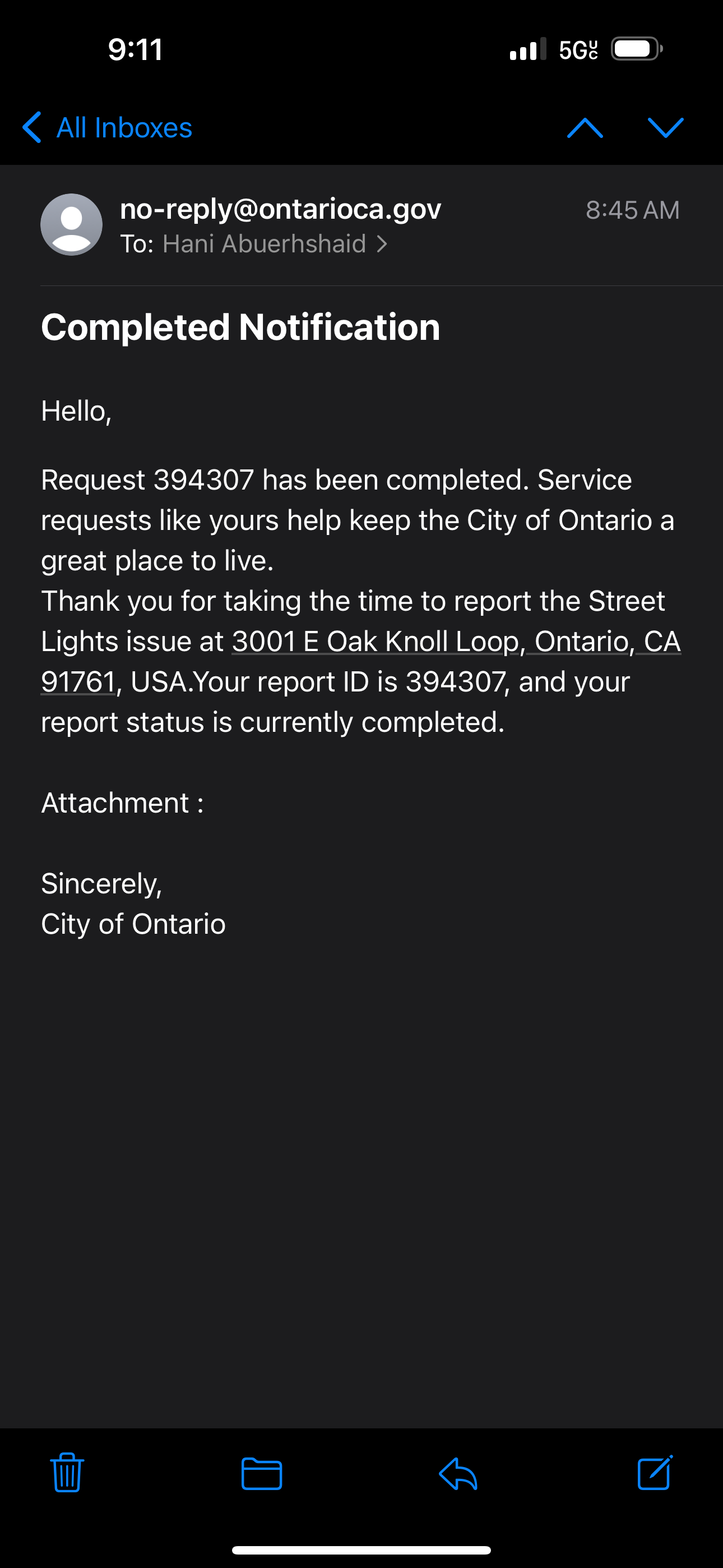Screen dimensions: 723x1568
Task: Tap sender no-reply@ontarioca.gov
Action: click(281, 209)
